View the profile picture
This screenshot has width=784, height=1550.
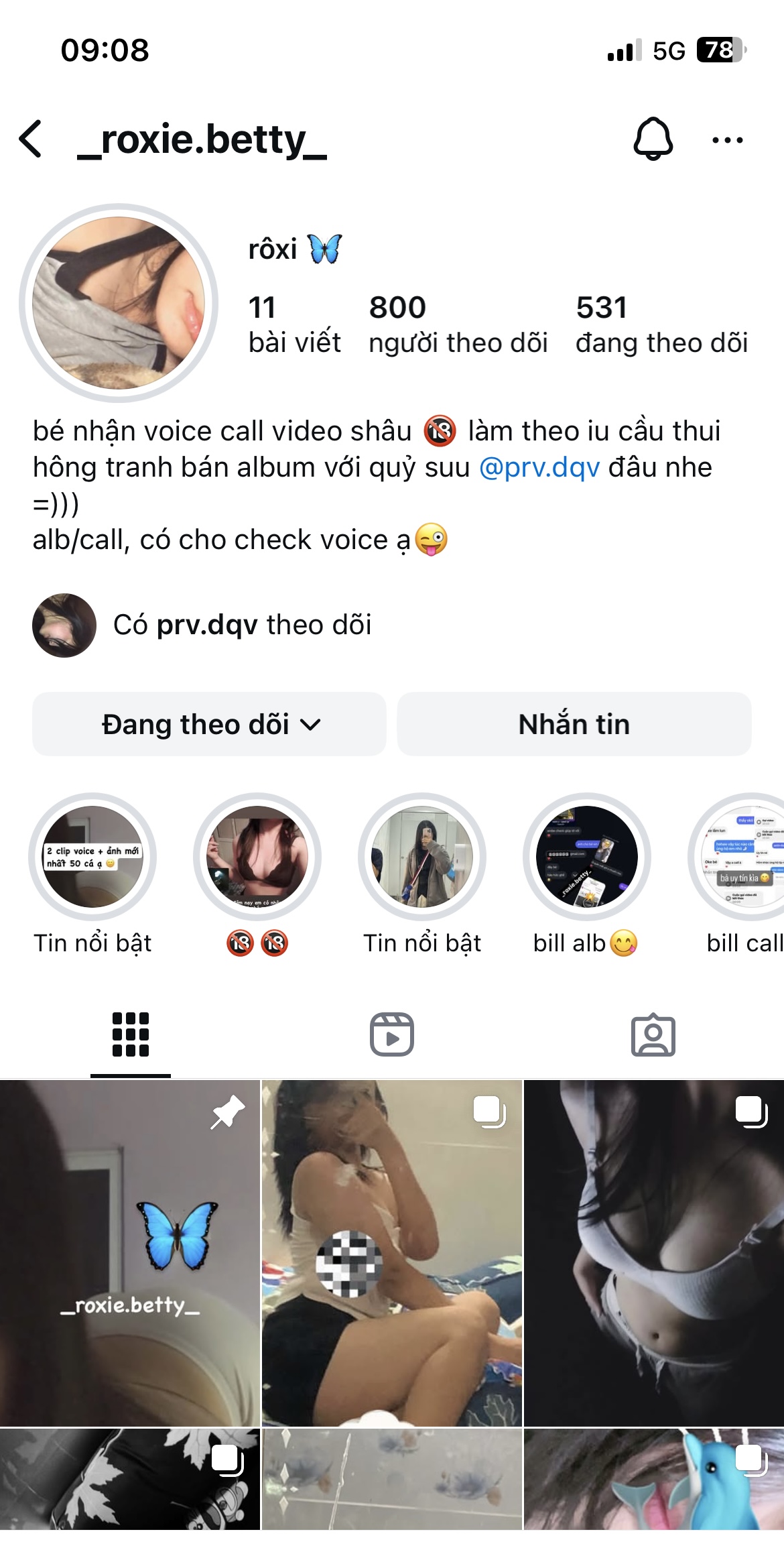(119, 303)
